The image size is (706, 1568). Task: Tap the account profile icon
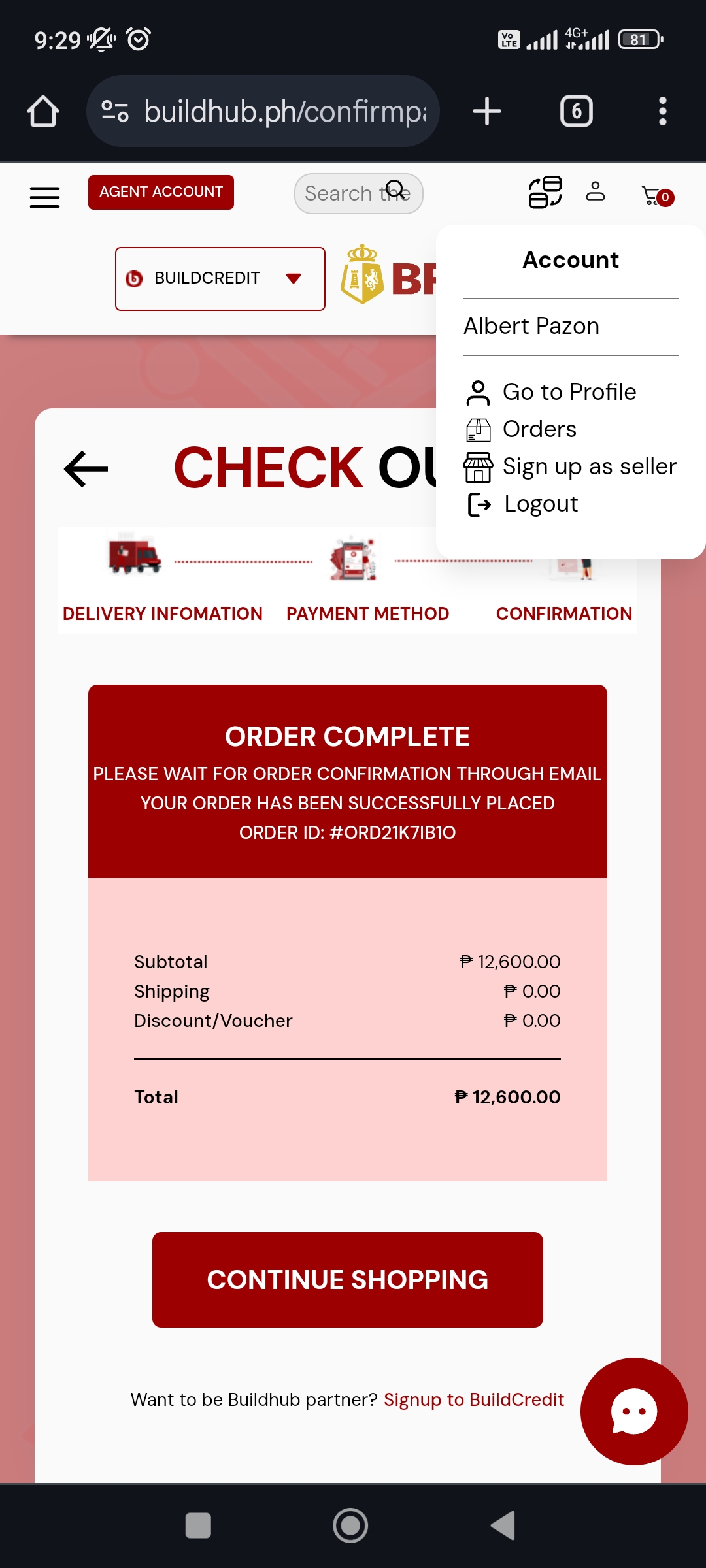[595, 191]
